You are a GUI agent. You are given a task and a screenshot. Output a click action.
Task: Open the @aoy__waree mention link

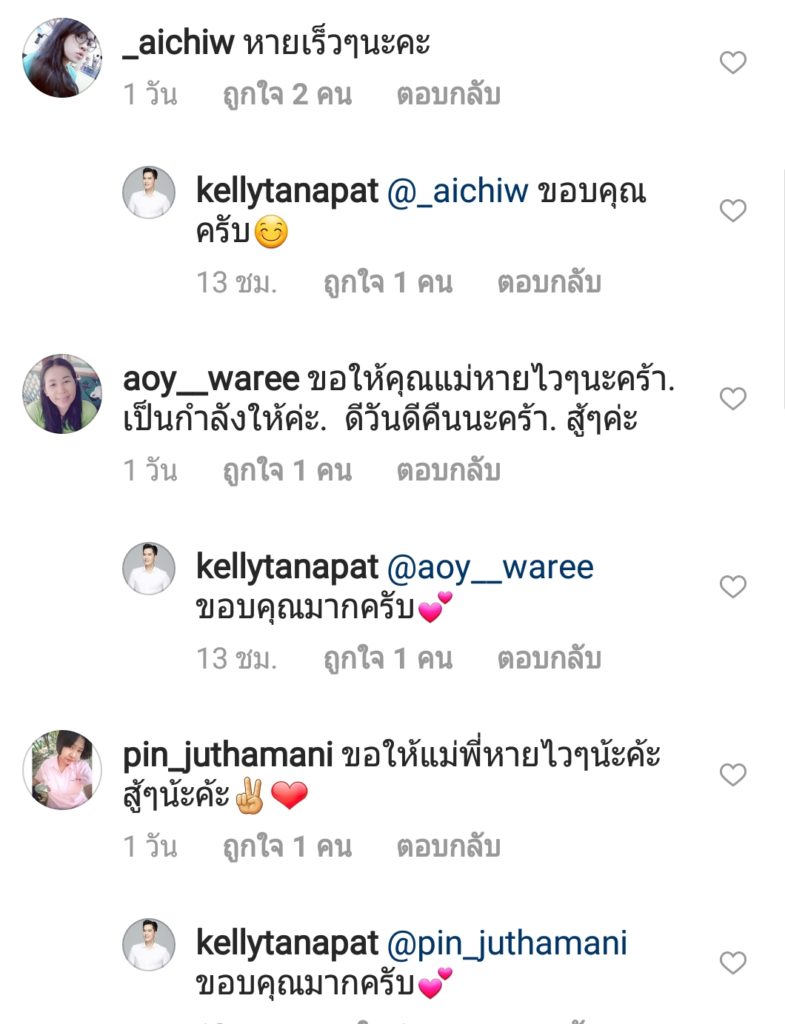pyautogui.click(x=491, y=567)
